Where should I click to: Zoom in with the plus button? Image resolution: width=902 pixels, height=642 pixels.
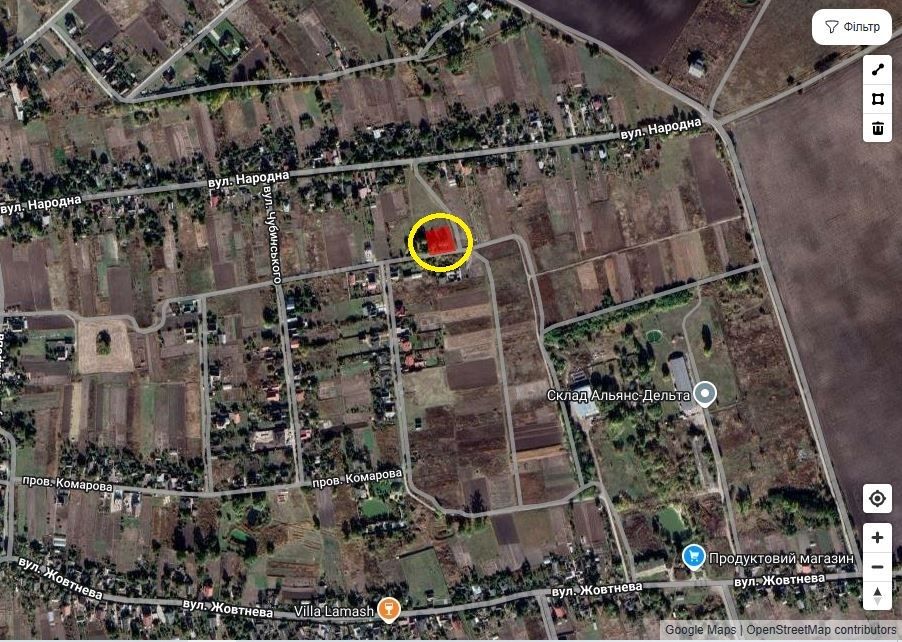(x=877, y=537)
